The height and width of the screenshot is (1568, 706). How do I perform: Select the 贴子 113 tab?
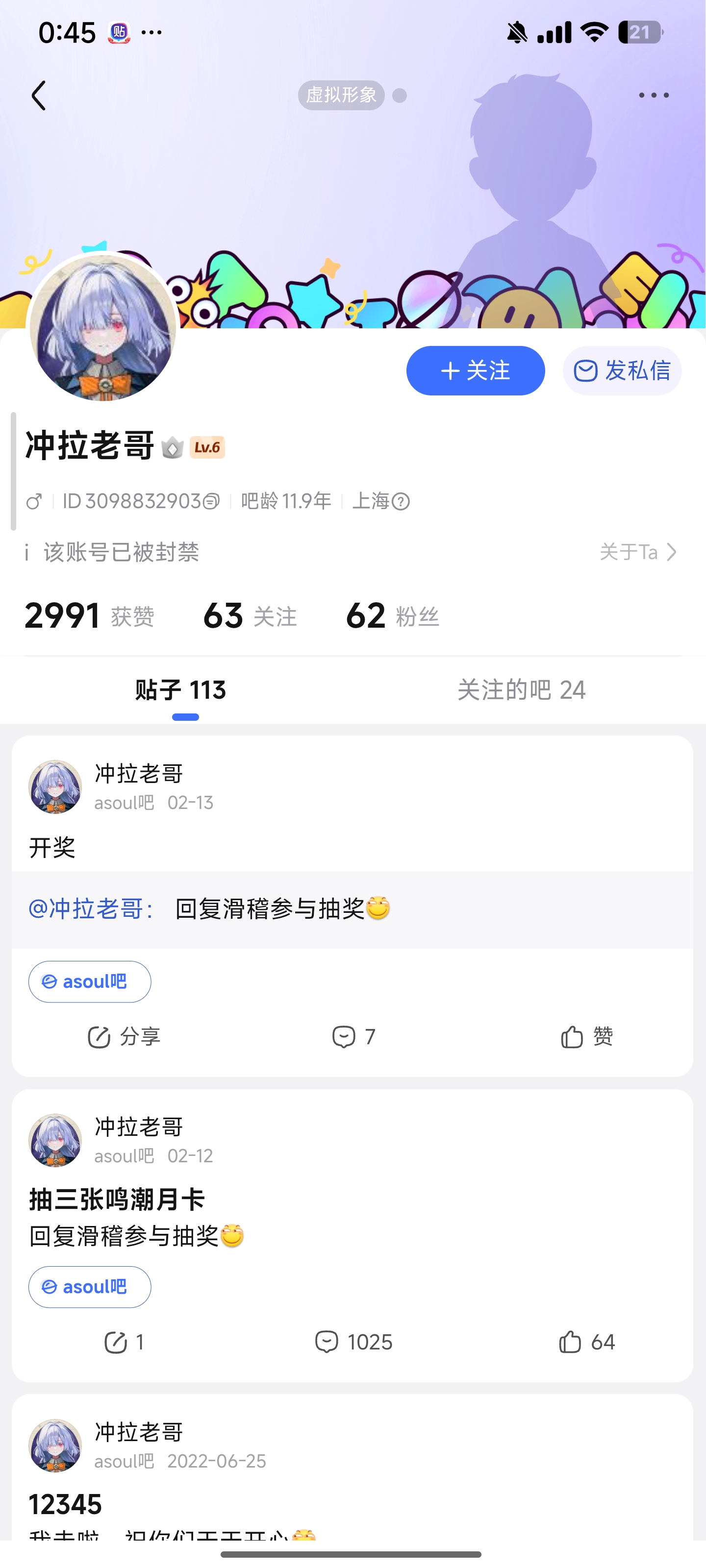click(x=181, y=689)
